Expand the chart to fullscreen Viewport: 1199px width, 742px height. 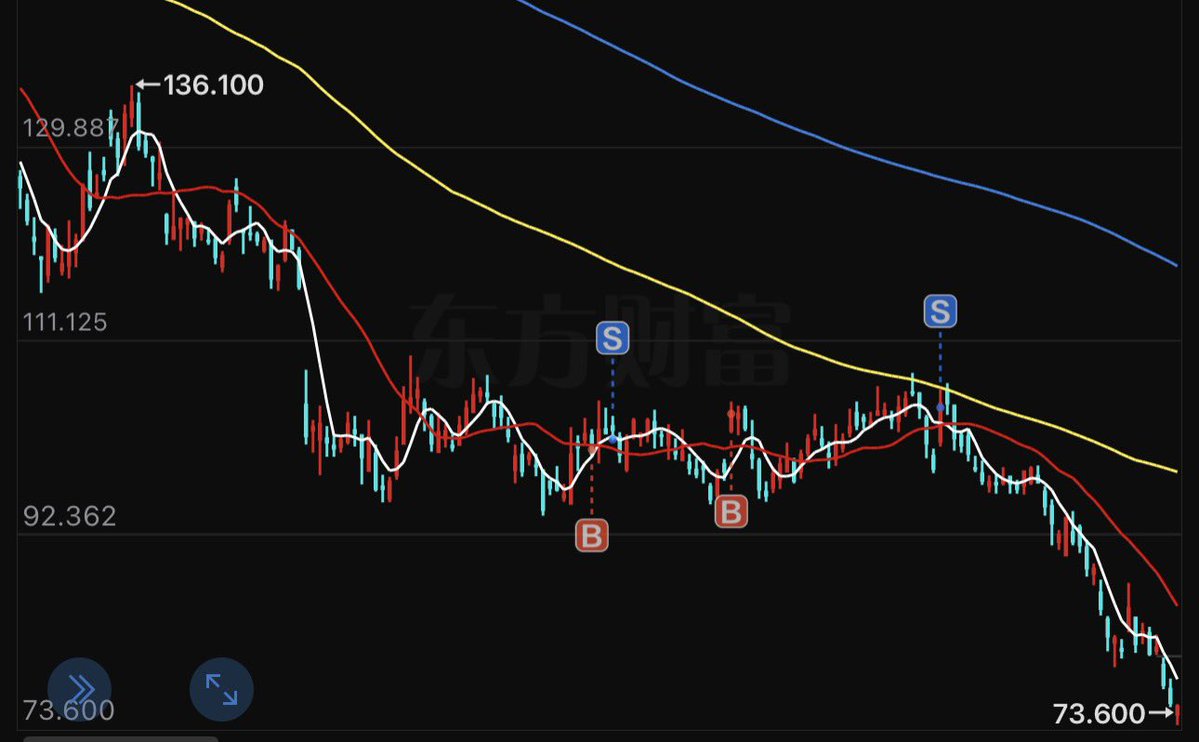click(x=221, y=688)
